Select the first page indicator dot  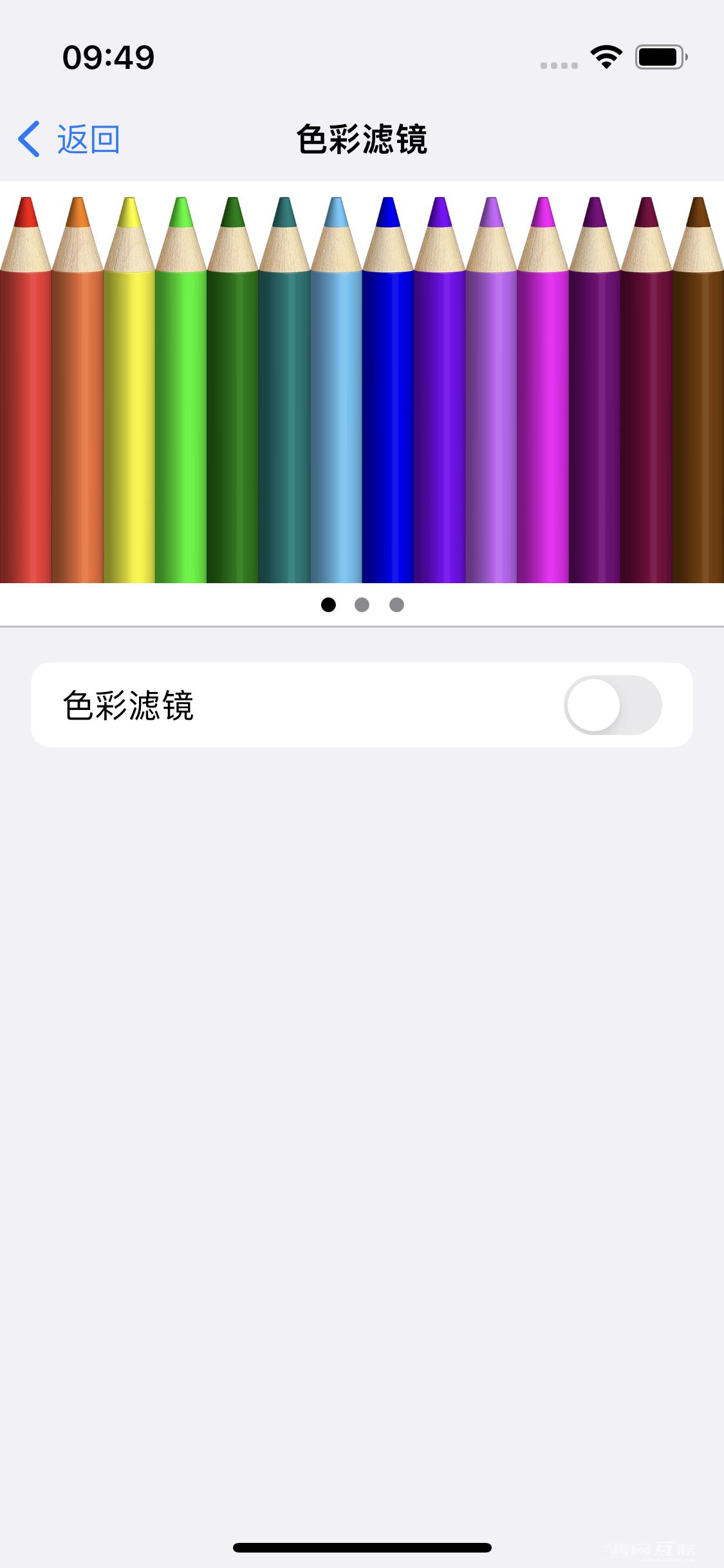pyautogui.click(x=328, y=605)
